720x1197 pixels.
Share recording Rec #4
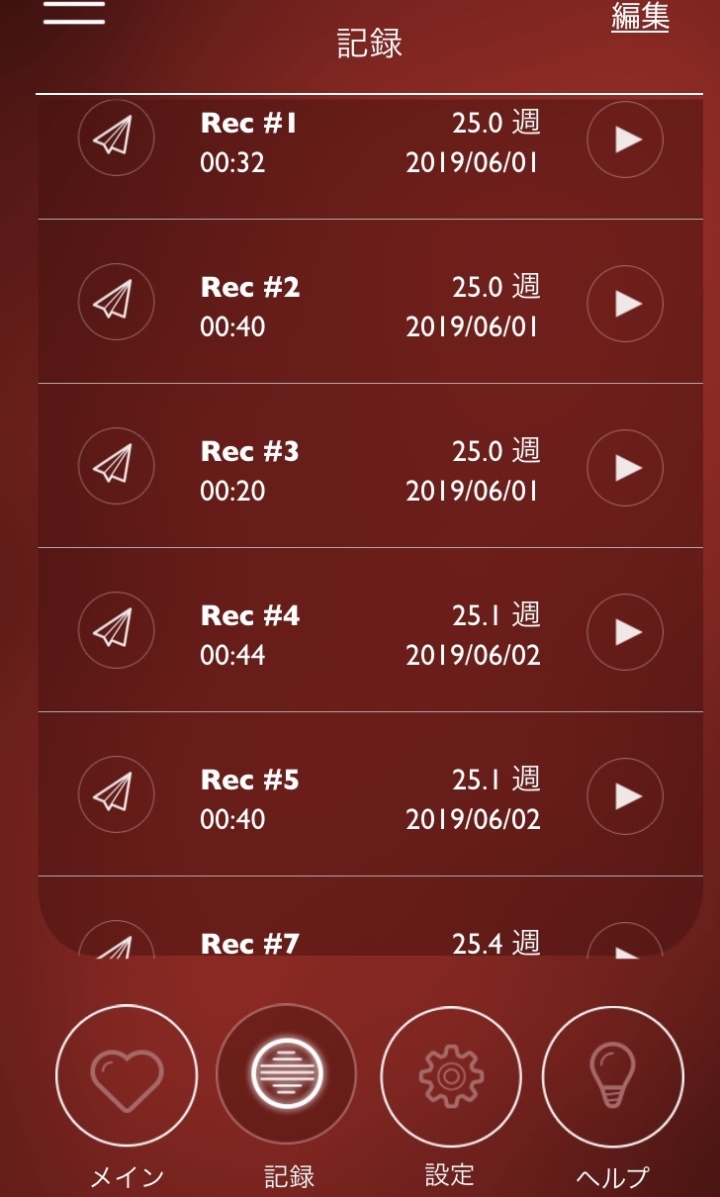pos(116,630)
